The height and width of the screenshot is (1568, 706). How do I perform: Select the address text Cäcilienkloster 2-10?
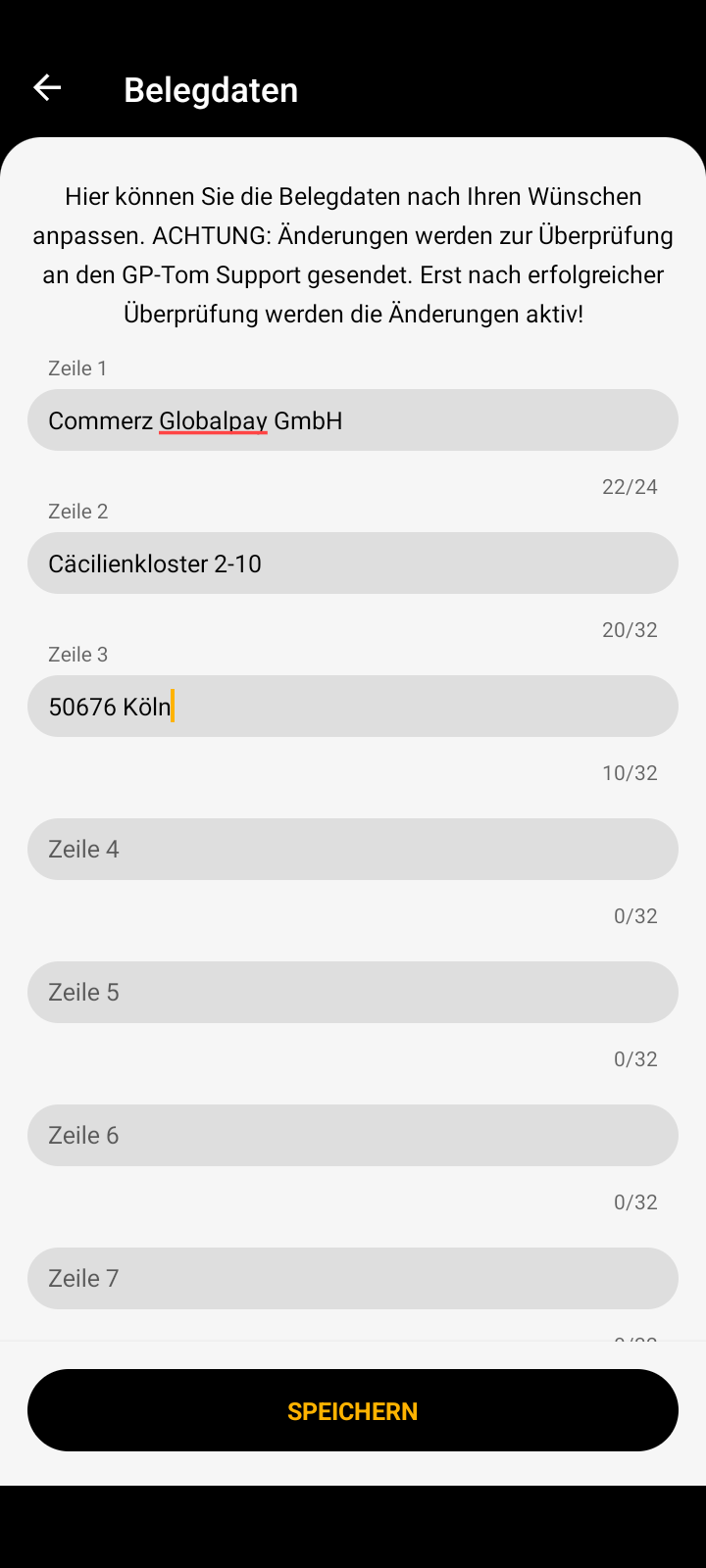pos(155,563)
